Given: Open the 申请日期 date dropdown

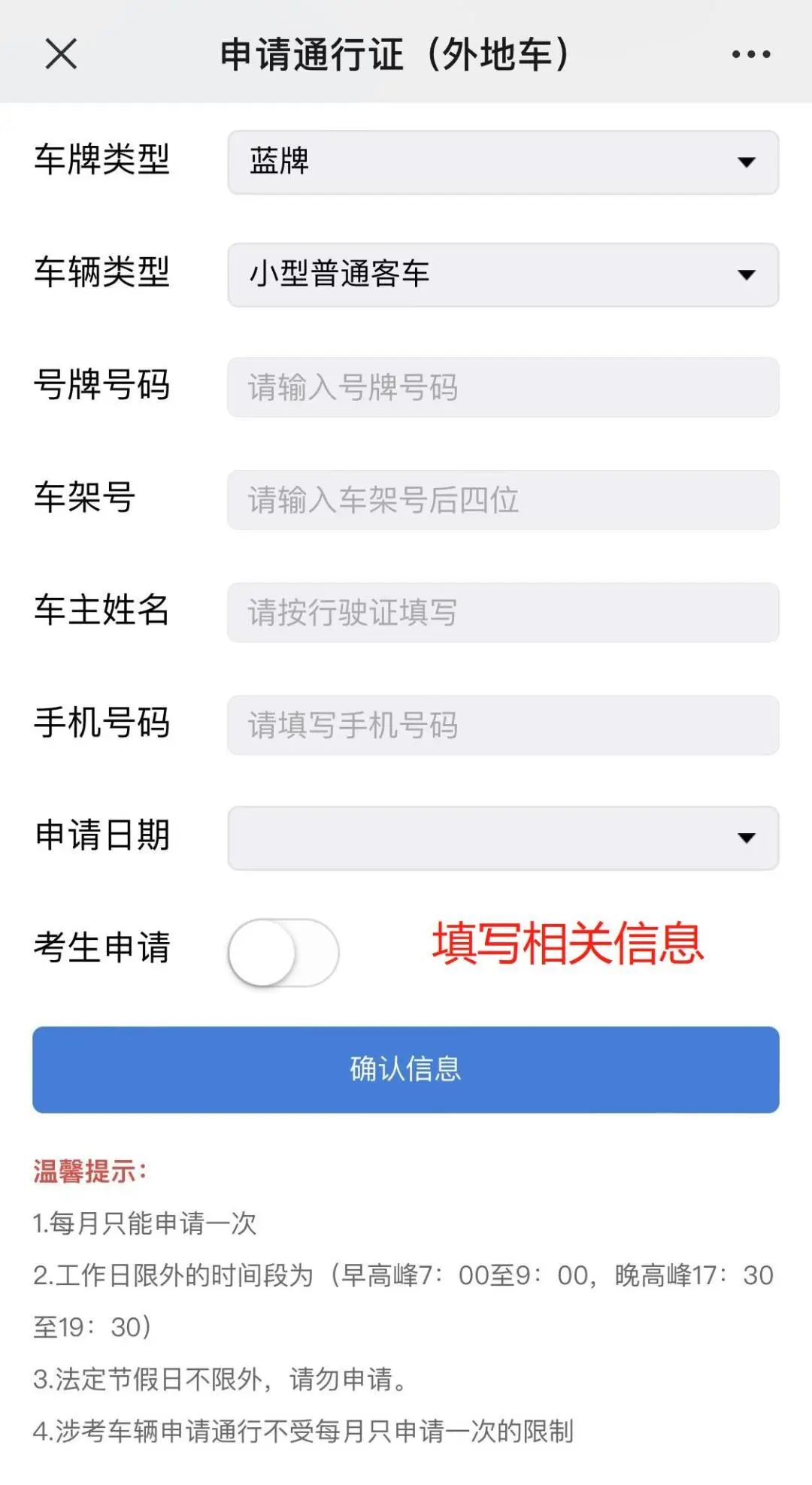Looking at the screenshot, I should tap(502, 838).
